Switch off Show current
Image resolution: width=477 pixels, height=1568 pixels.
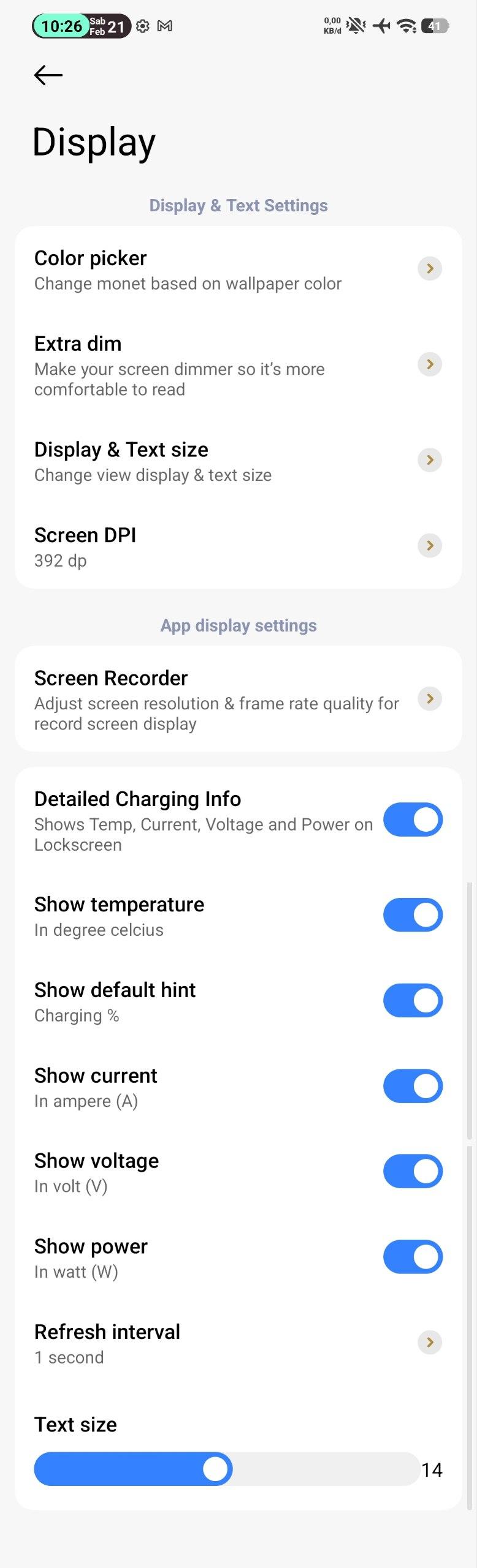(413, 1086)
